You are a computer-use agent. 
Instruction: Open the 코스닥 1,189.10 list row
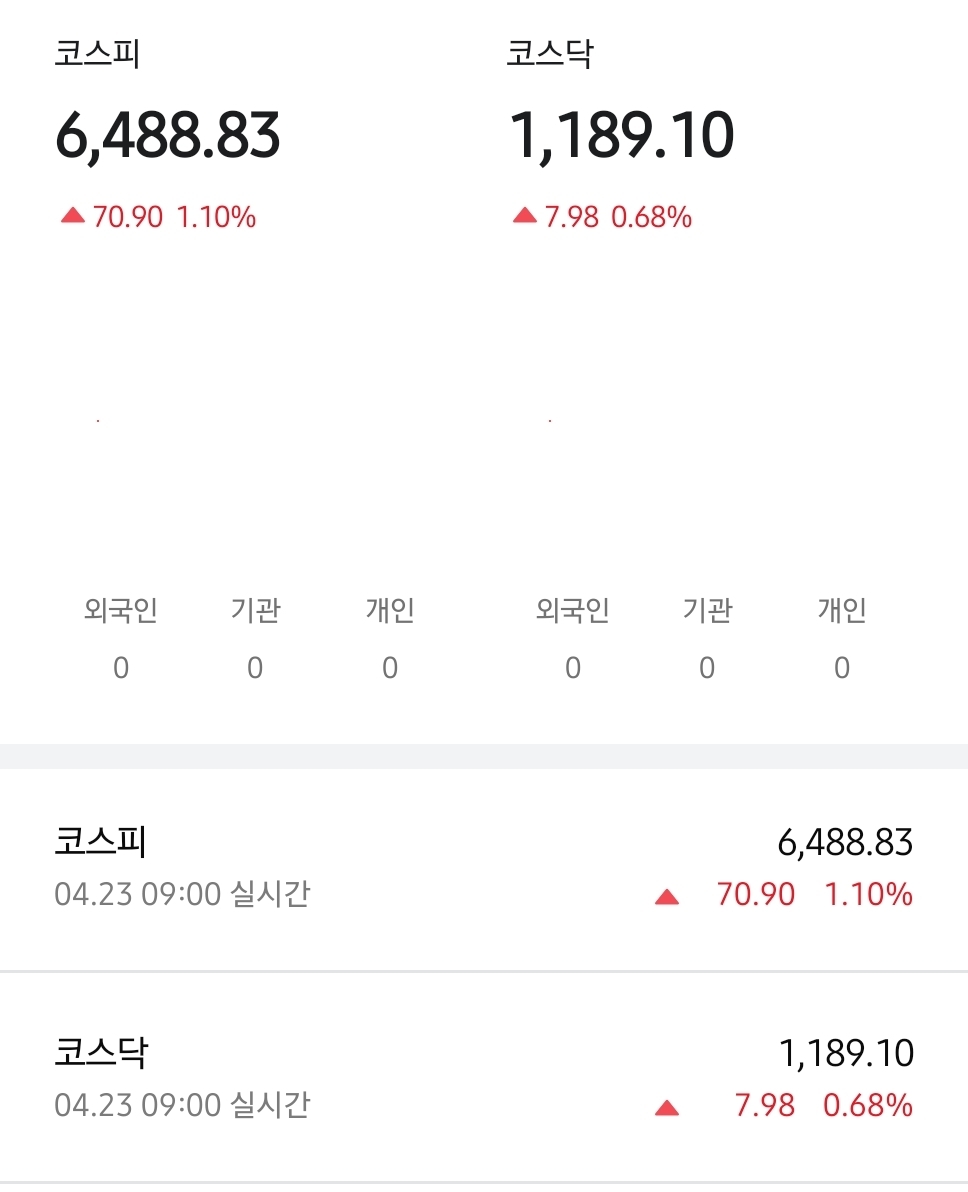(484, 1077)
